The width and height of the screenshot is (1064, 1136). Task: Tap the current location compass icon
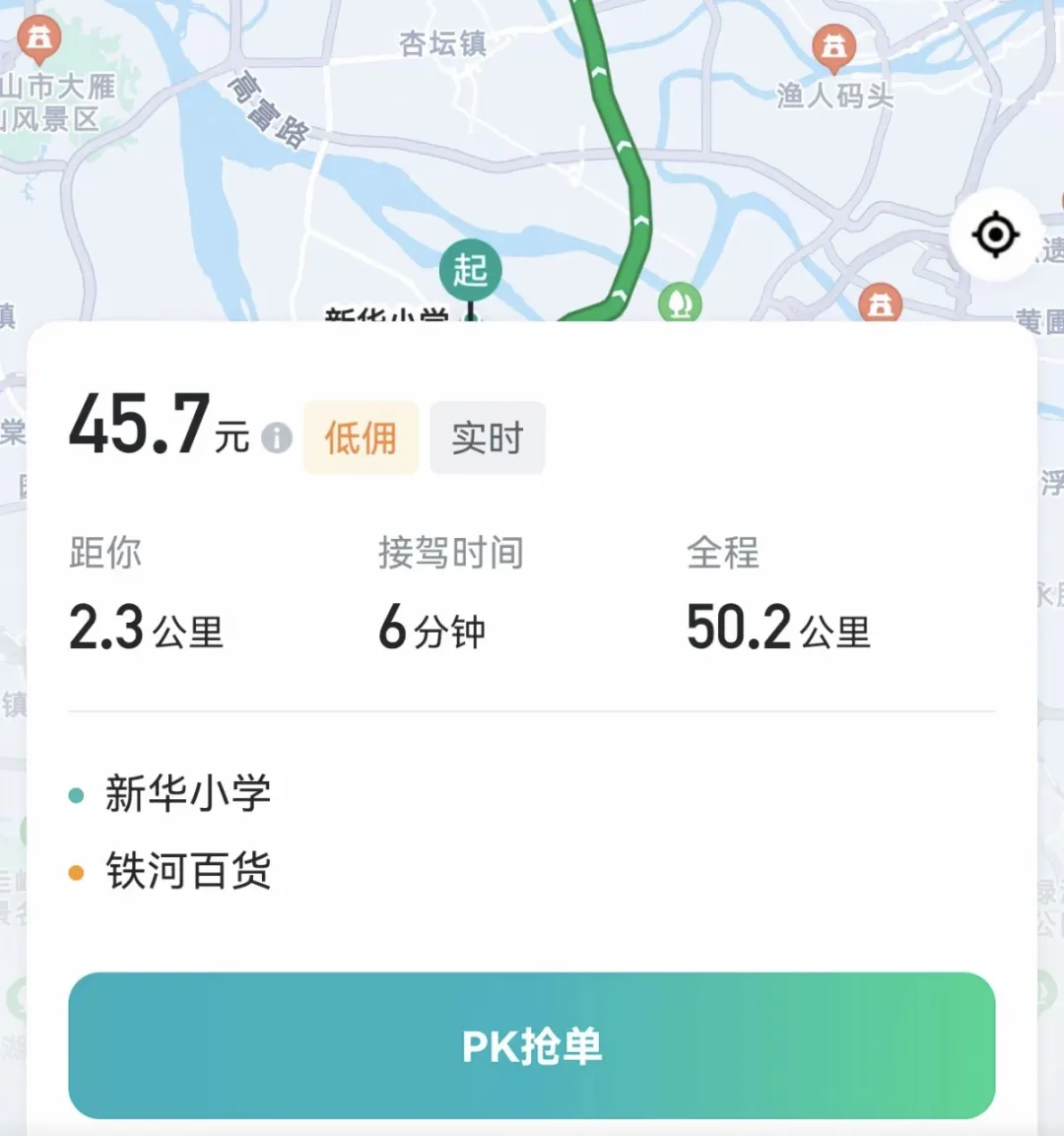[996, 235]
